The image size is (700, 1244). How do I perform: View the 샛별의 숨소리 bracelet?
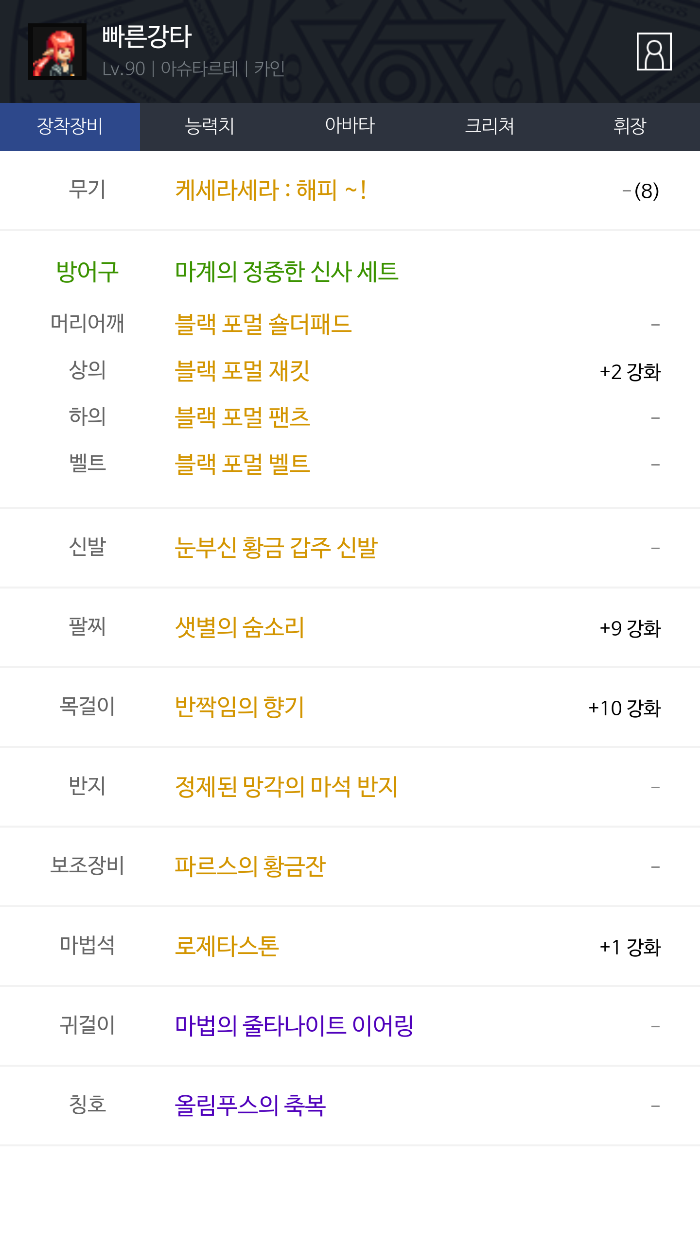[x=240, y=628]
